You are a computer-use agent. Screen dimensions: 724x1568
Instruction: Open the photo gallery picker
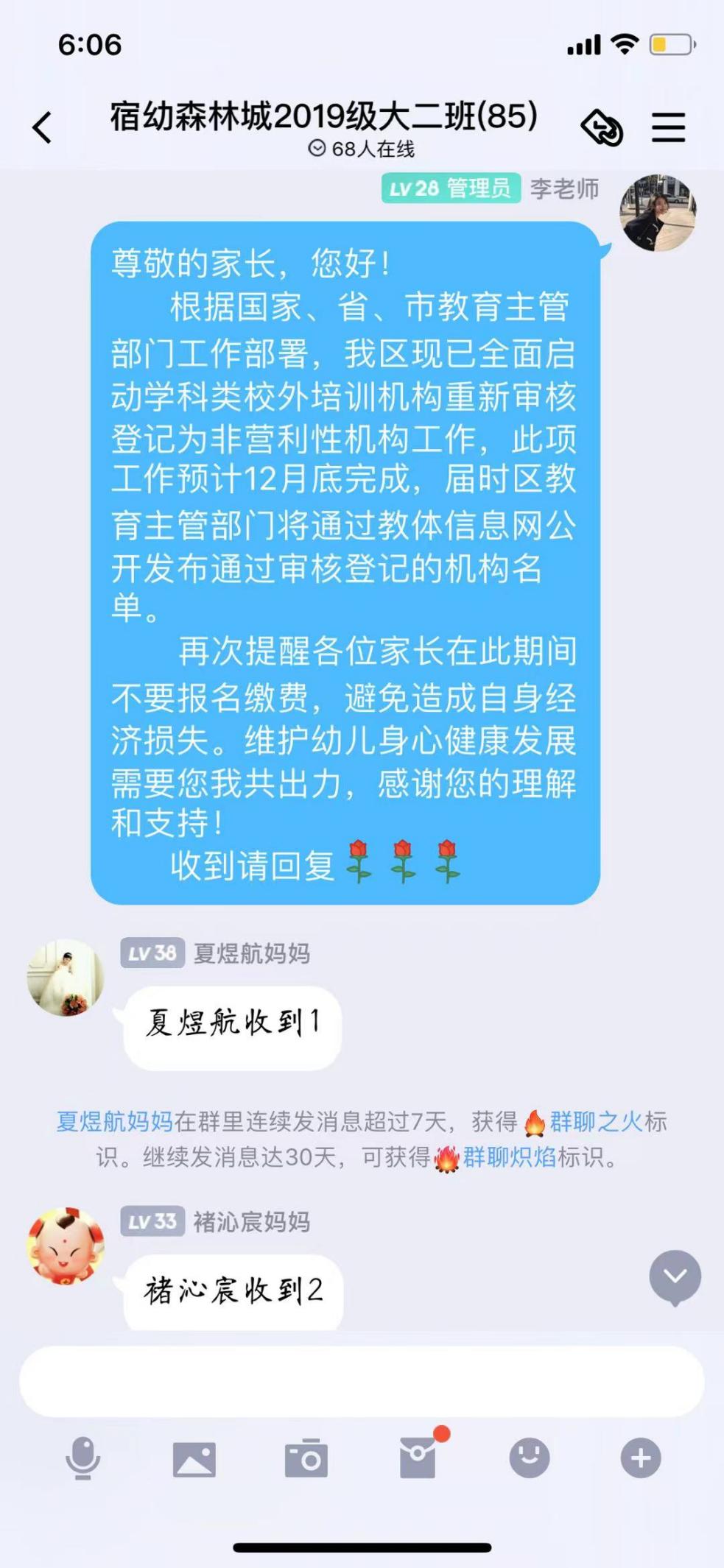click(194, 1458)
